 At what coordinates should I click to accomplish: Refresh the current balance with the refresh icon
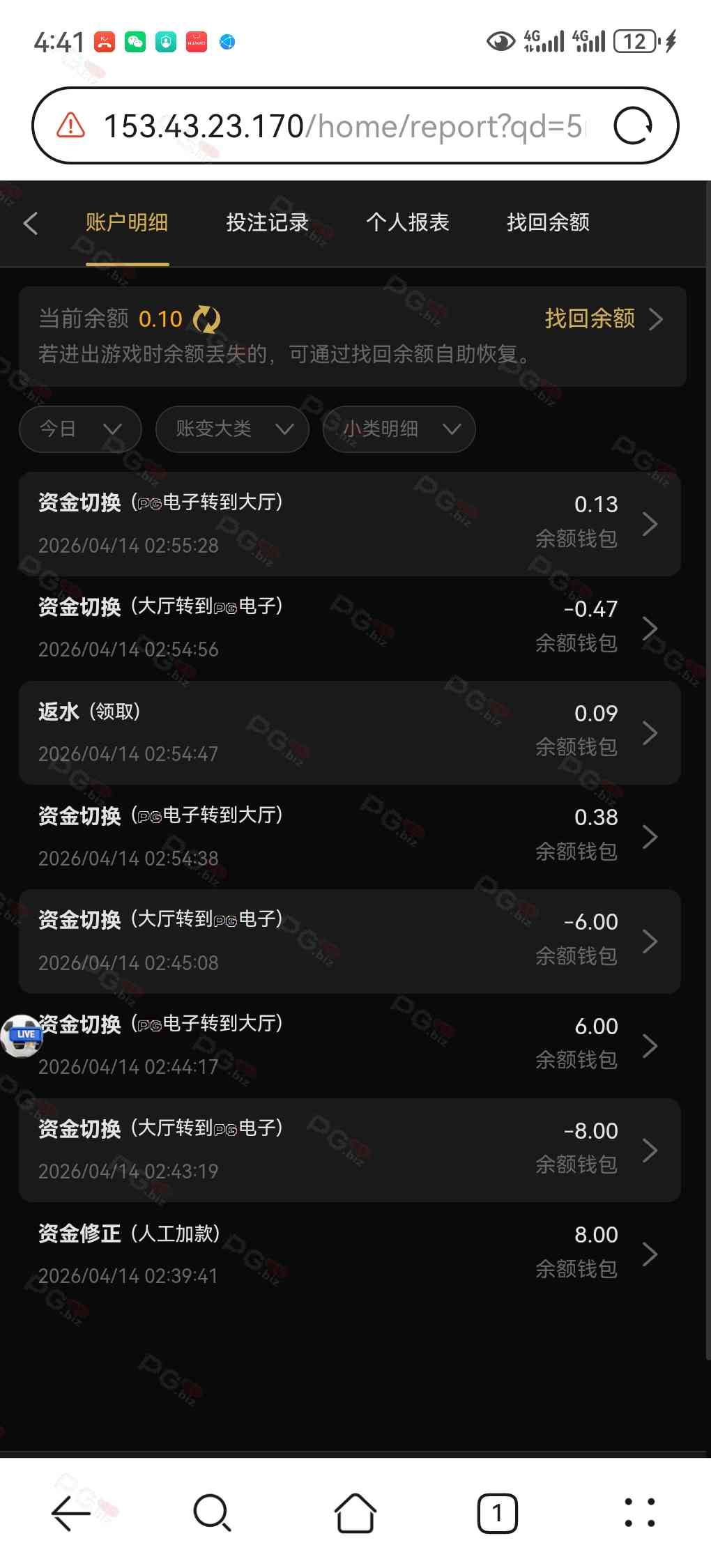point(206,319)
